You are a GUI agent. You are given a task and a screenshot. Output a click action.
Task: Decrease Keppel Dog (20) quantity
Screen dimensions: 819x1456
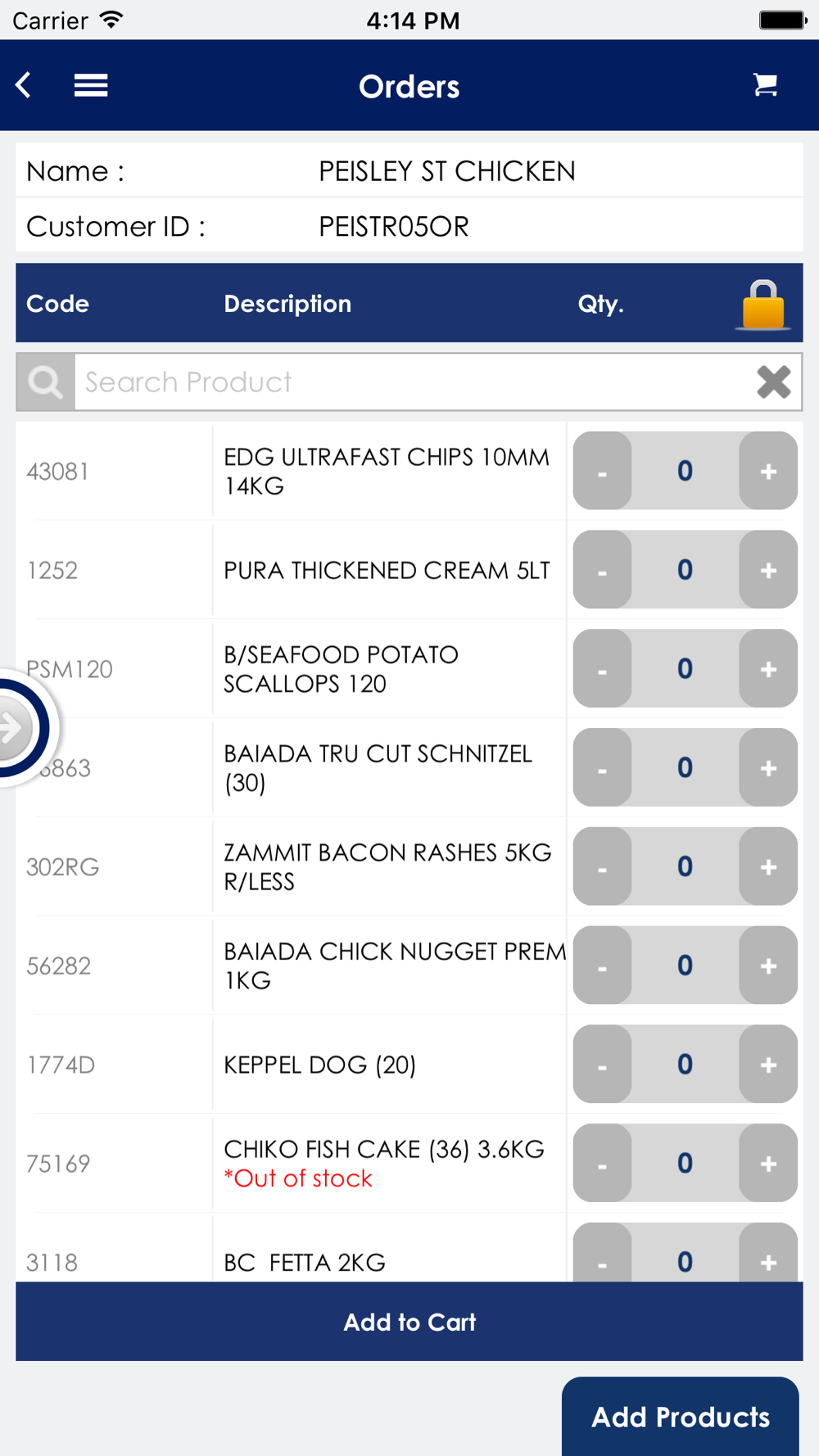point(603,1065)
